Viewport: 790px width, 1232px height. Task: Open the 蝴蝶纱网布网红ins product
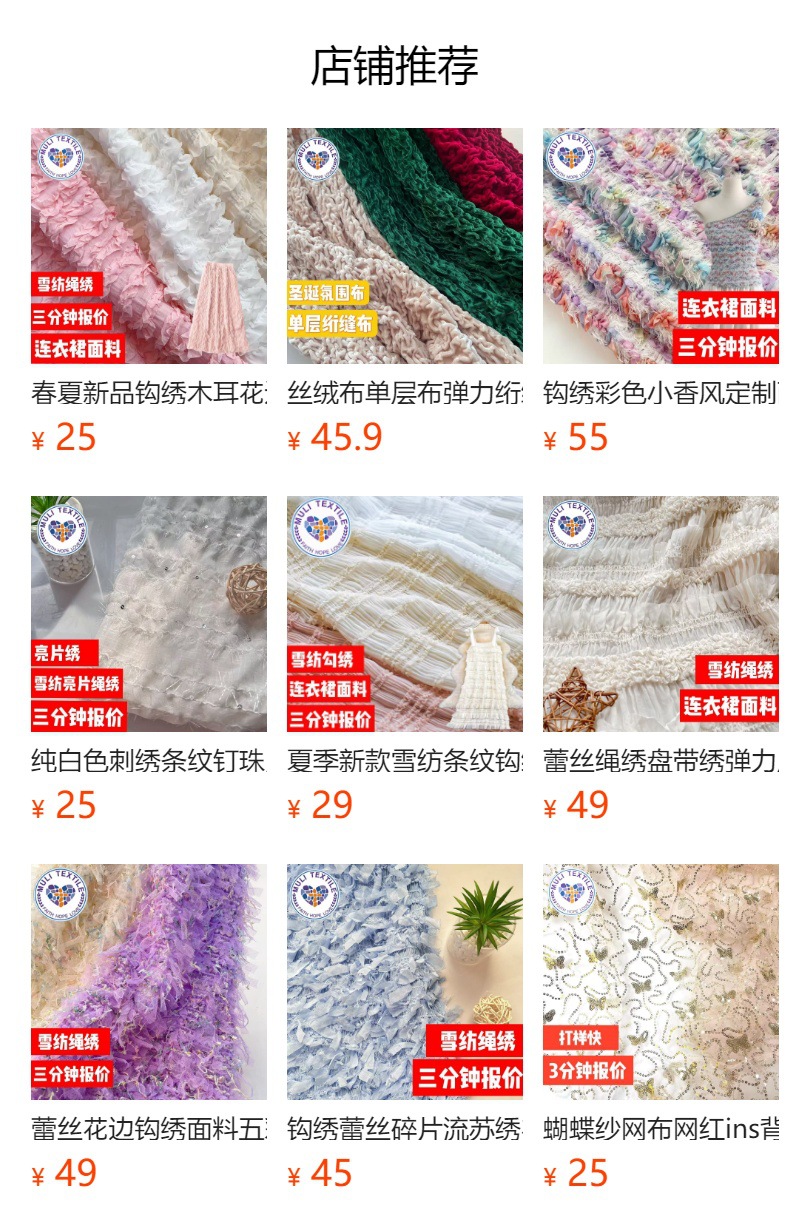pos(660,982)
